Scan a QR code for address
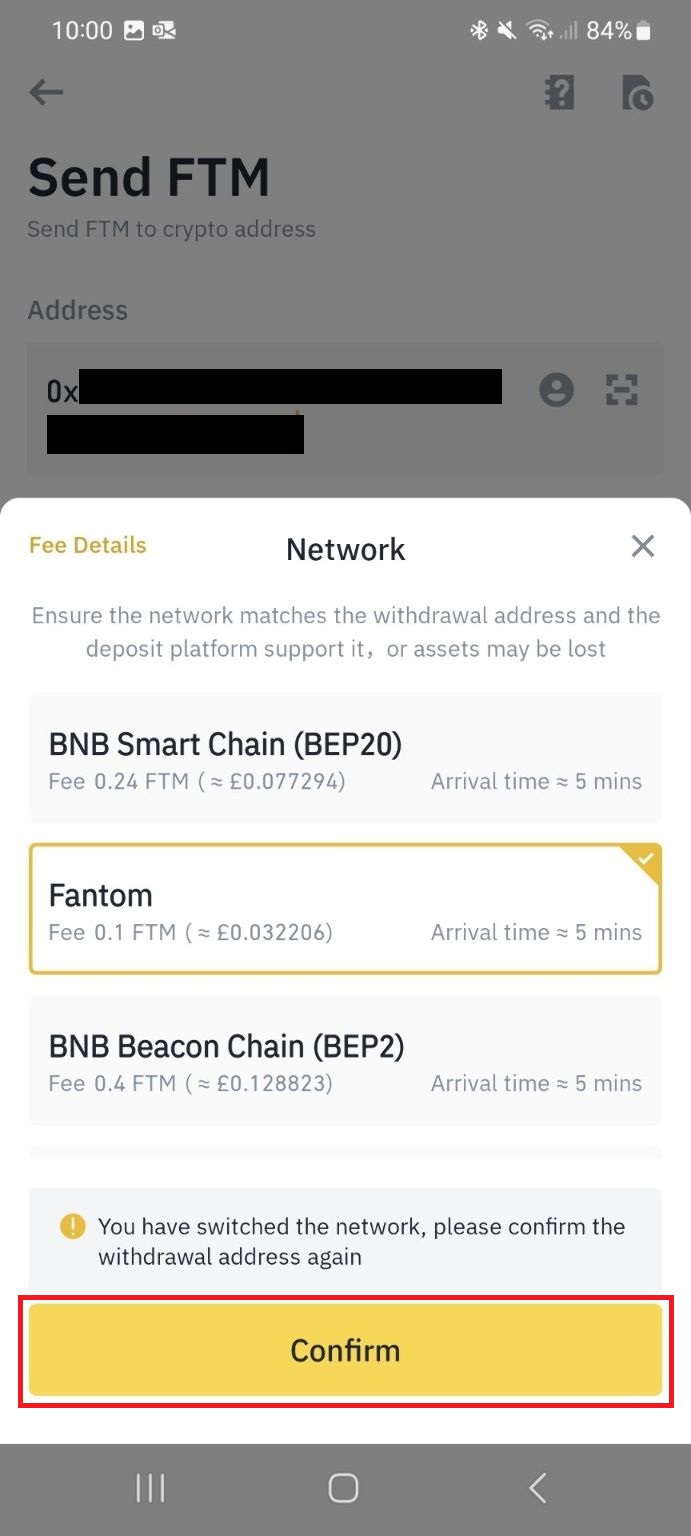 point(622,390)
